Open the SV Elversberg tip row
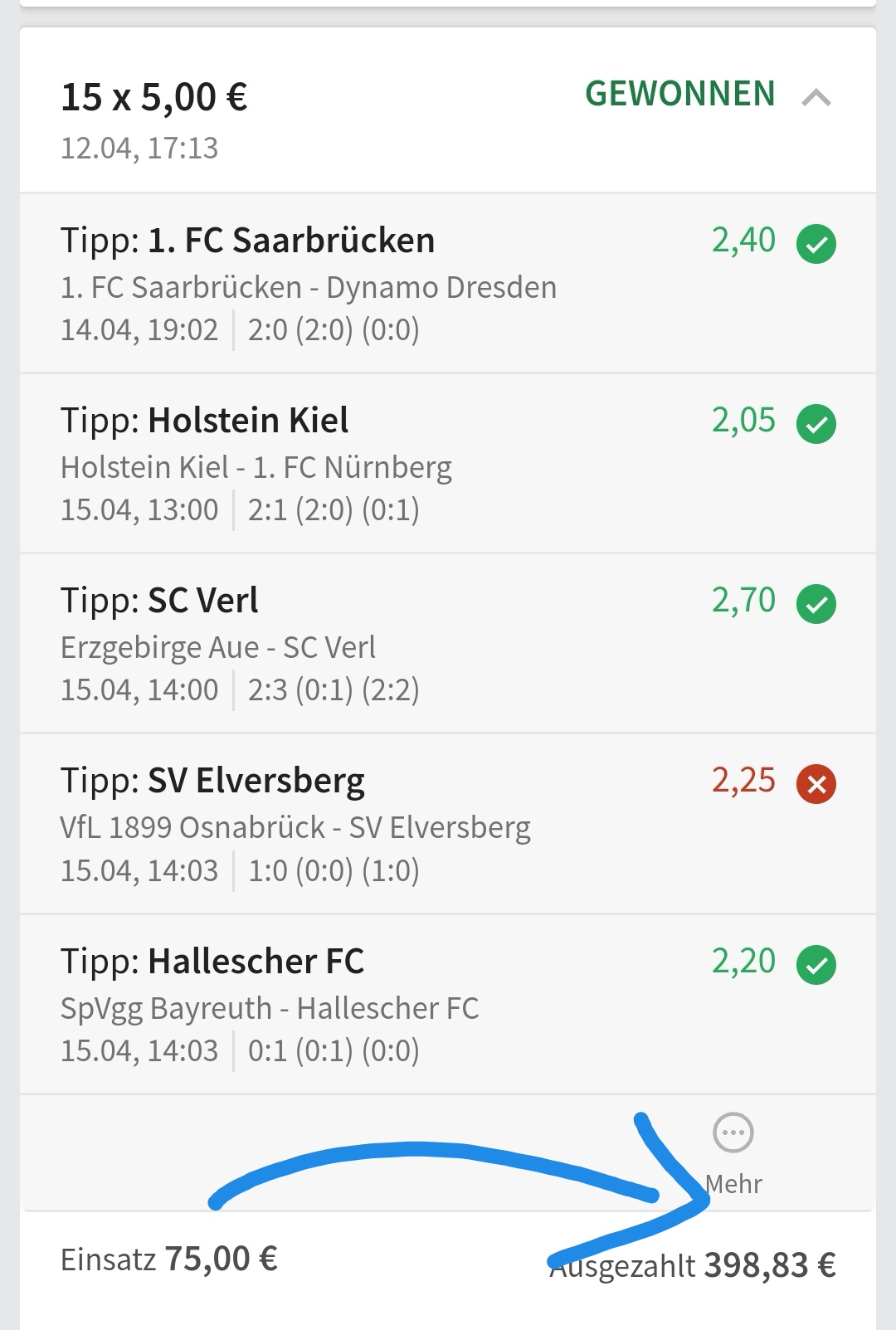Image resolution: width=896 pixels, height=1330 pixels. point(448,823)
